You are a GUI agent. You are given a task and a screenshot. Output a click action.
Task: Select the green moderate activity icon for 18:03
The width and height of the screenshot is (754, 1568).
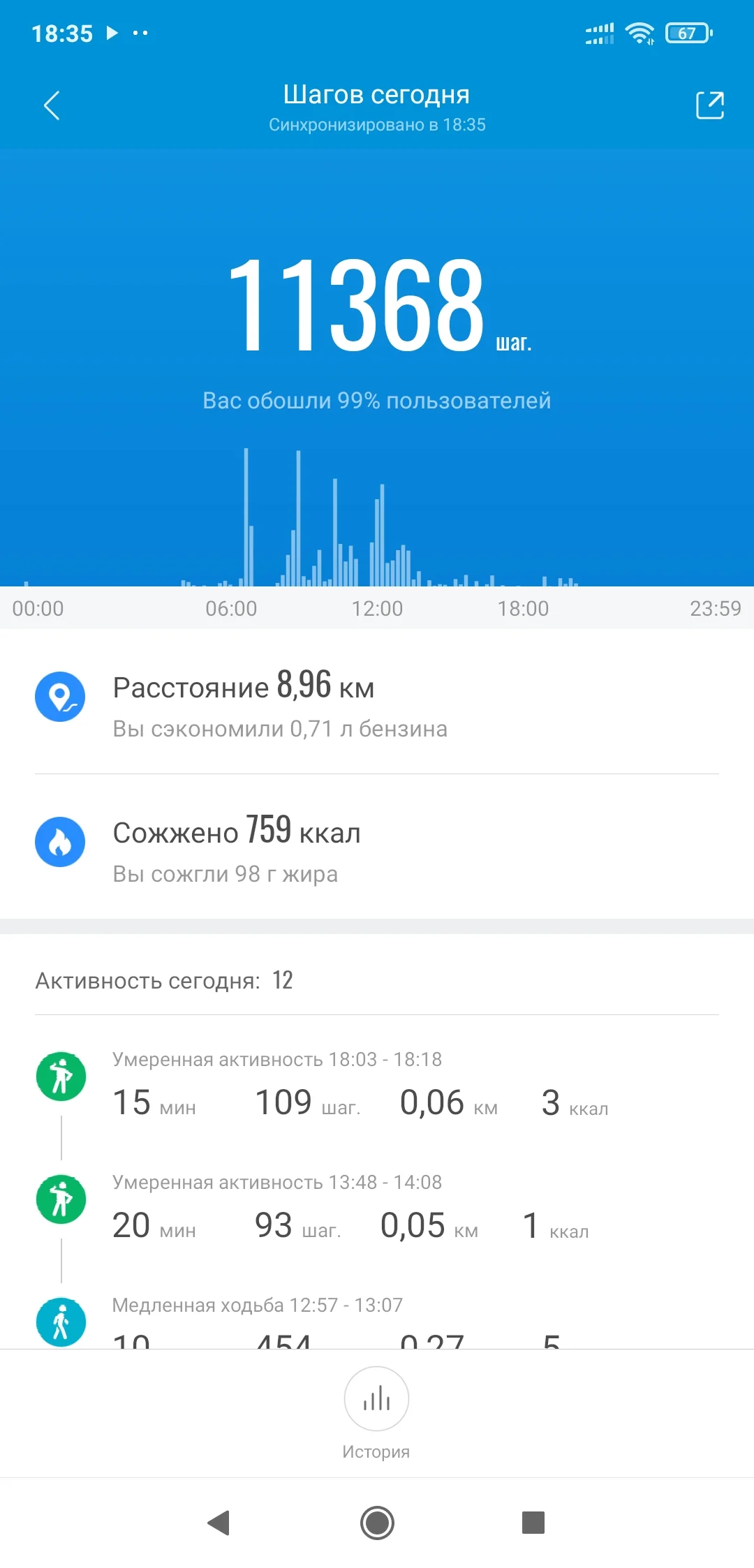coord(61,1076)
